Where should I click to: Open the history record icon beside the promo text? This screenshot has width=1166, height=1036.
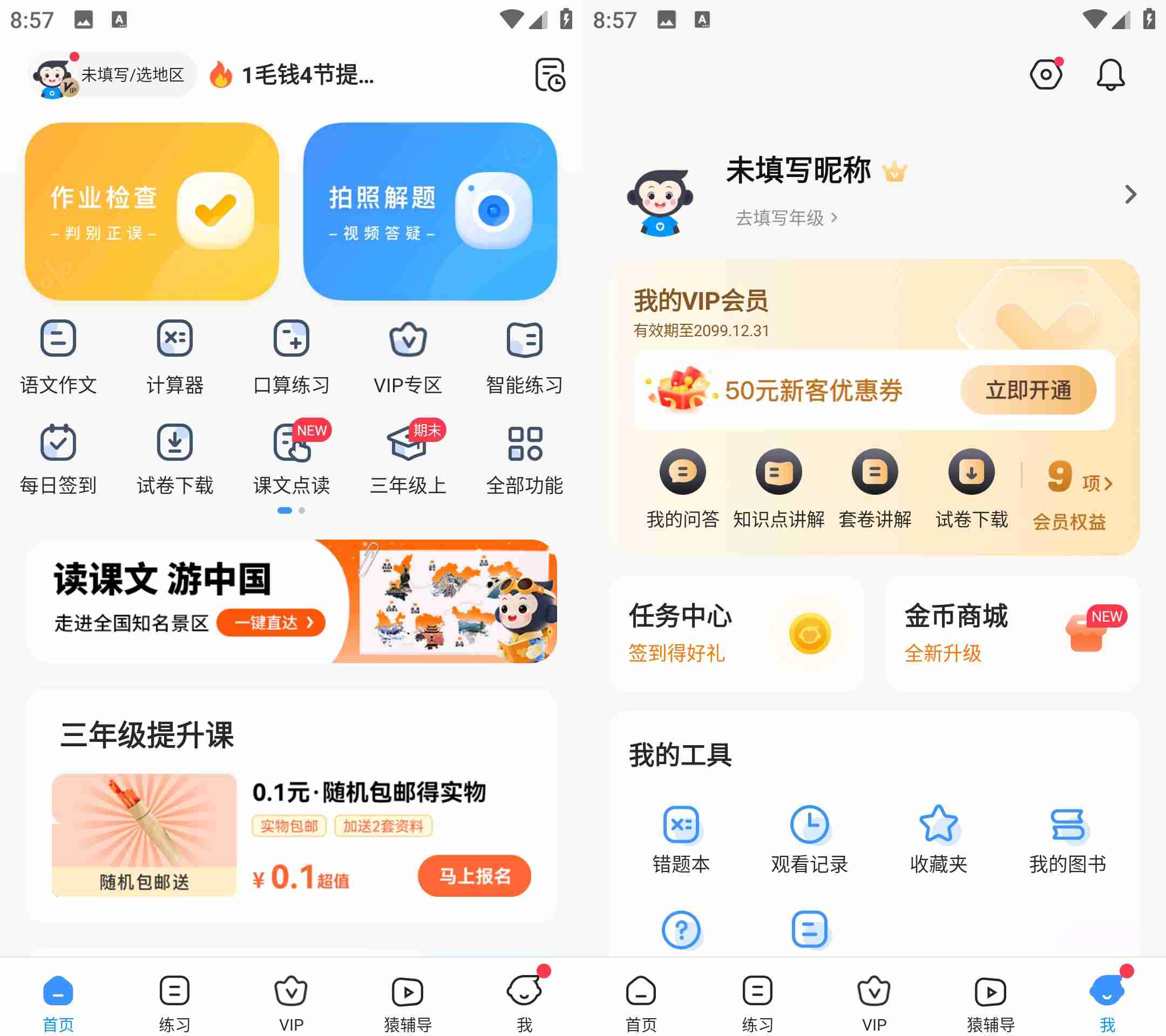(550, 74)
